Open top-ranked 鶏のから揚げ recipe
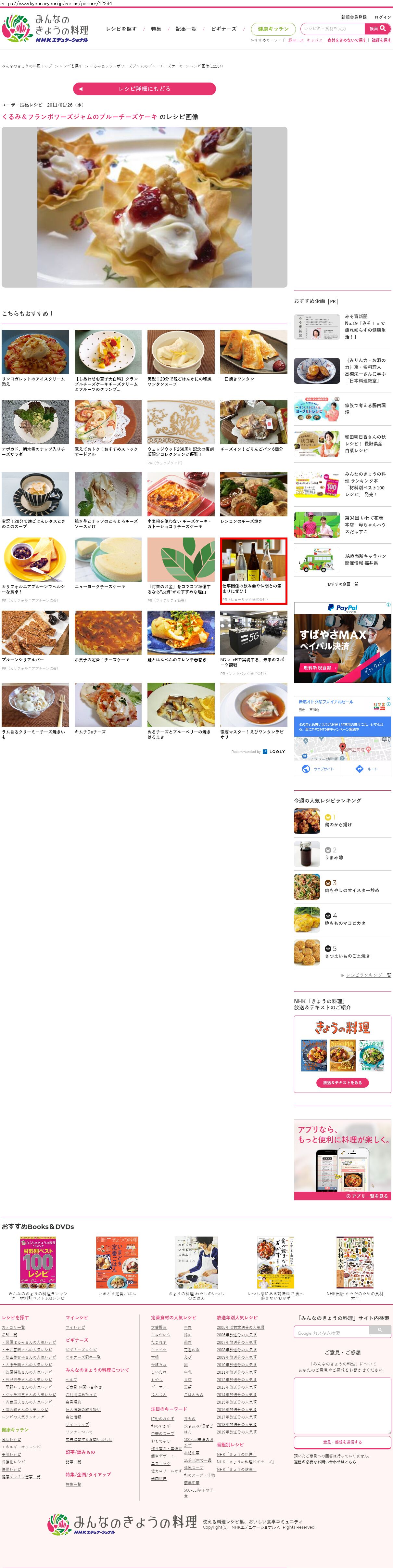This screenshot has width=393, height=1568. [338, 825]
